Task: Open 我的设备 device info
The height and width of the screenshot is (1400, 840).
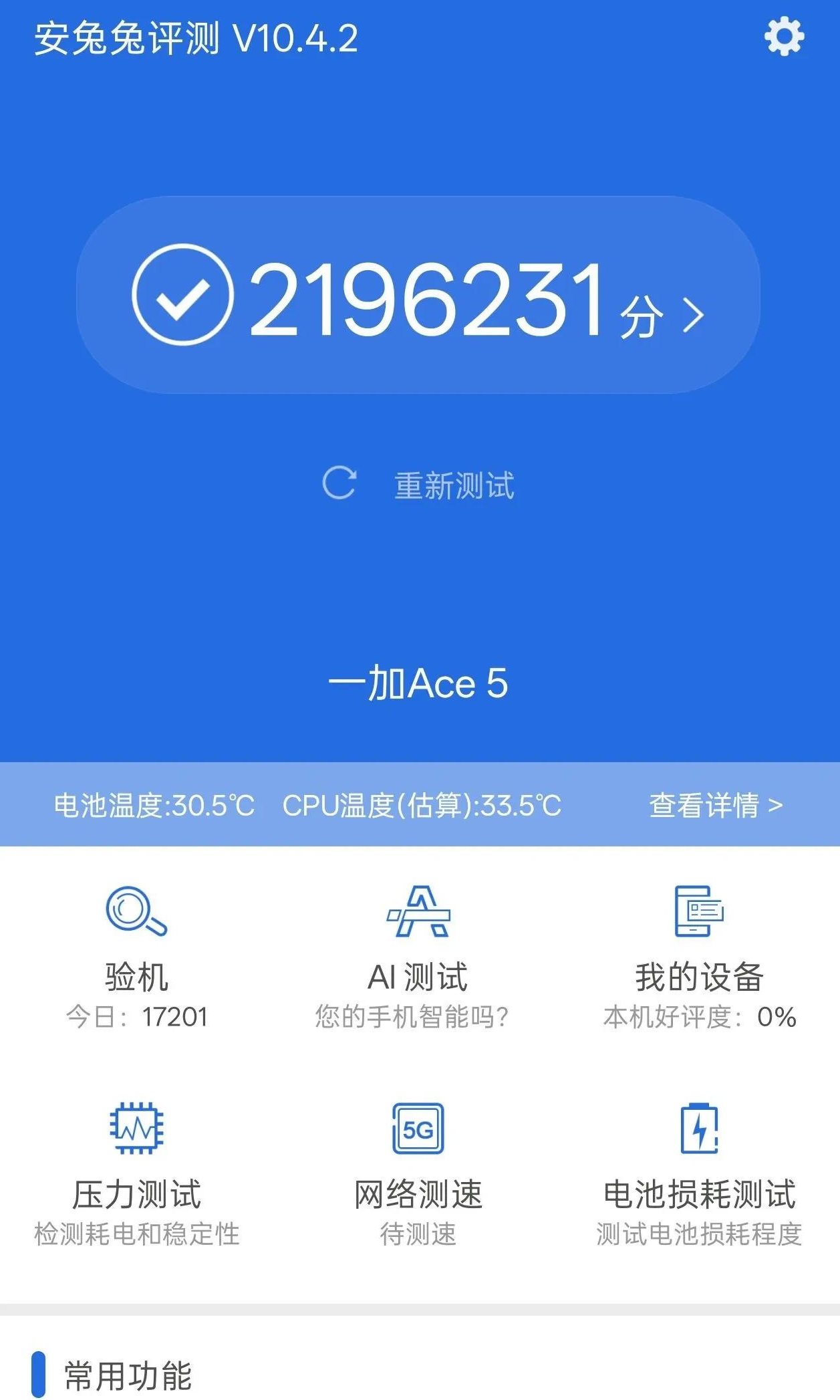Action: (x=700, y=957)
